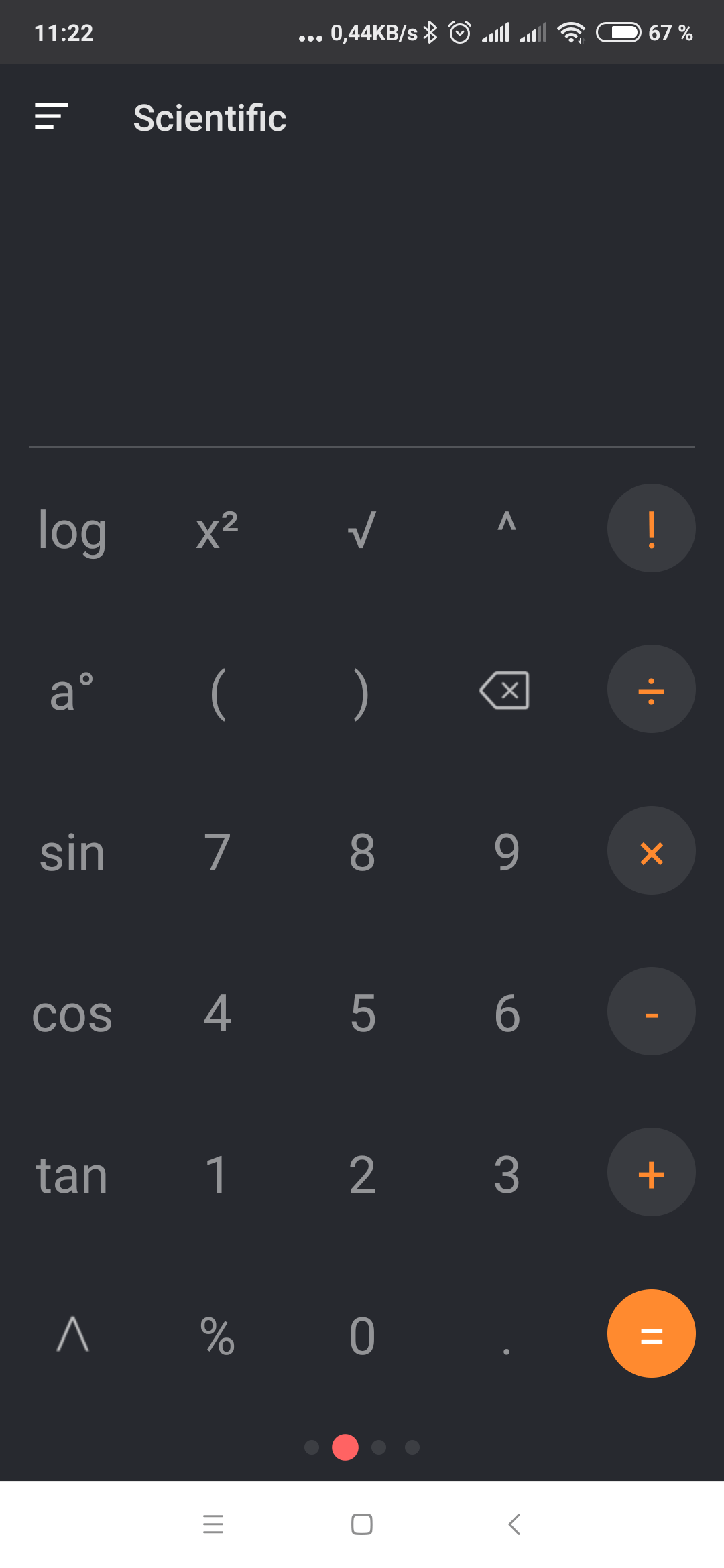This screenshot has width=724, height=1568.
Task: Tap the log function key
Action: click(72, 529)
